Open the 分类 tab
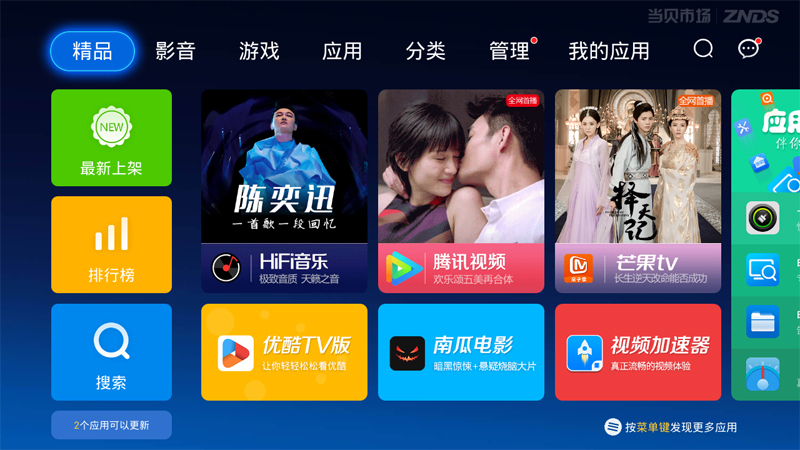Image resolution: width=800 pixels, height=450 pixels. 426,51
